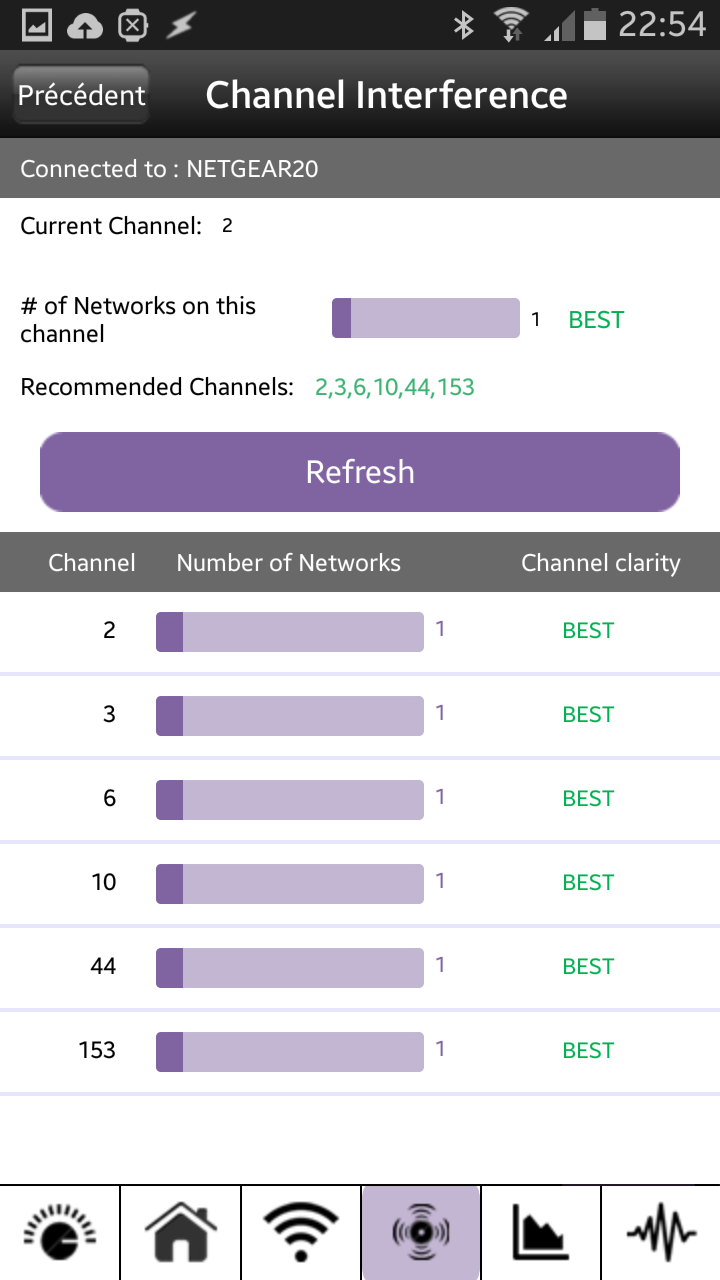This screenshot has width=720, height=1280.
Task: Switch to the waveform signal tab
Action: pos(661,1232)
